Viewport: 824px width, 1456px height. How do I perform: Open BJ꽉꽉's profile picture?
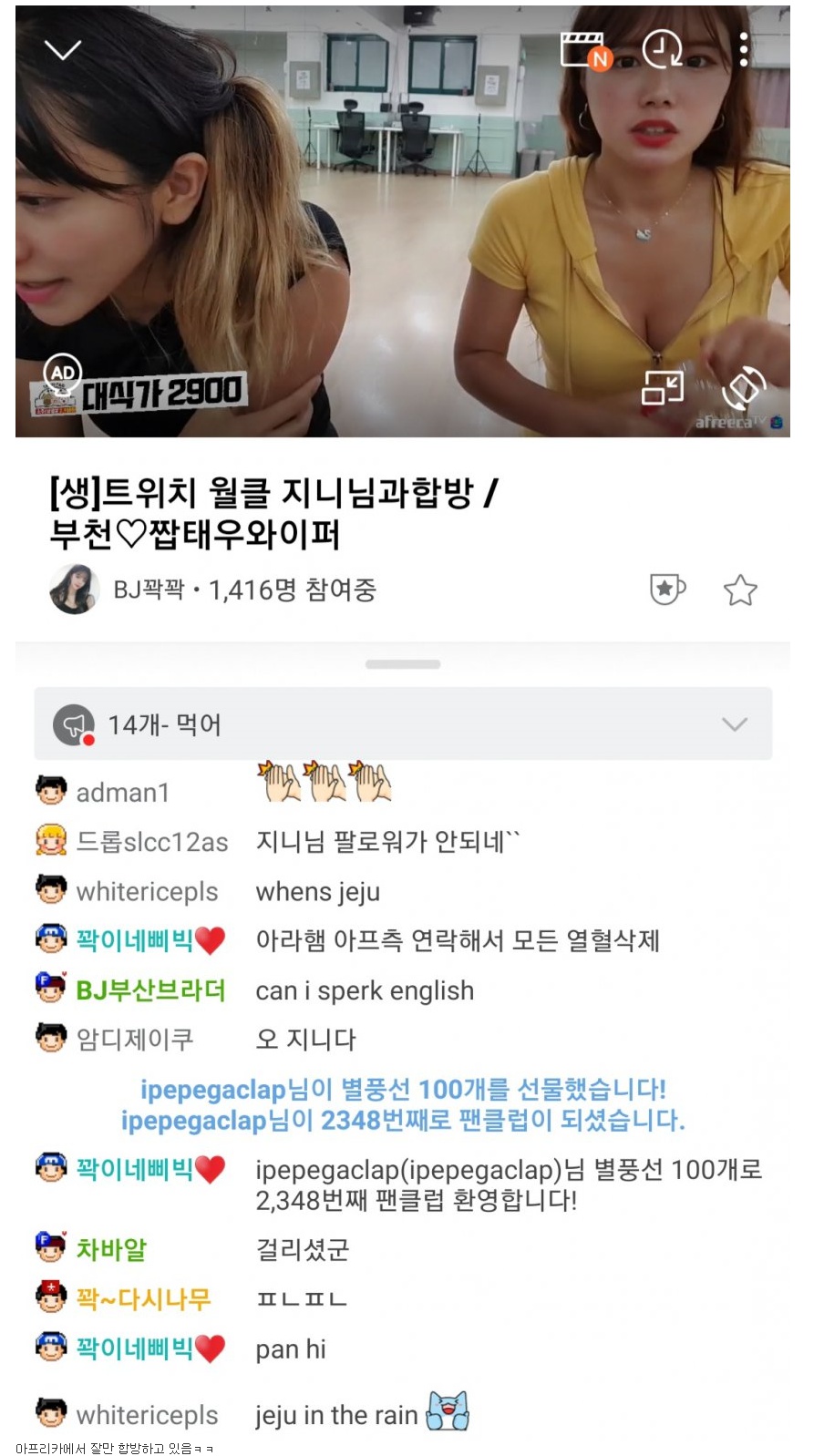(x=74, y=590)
